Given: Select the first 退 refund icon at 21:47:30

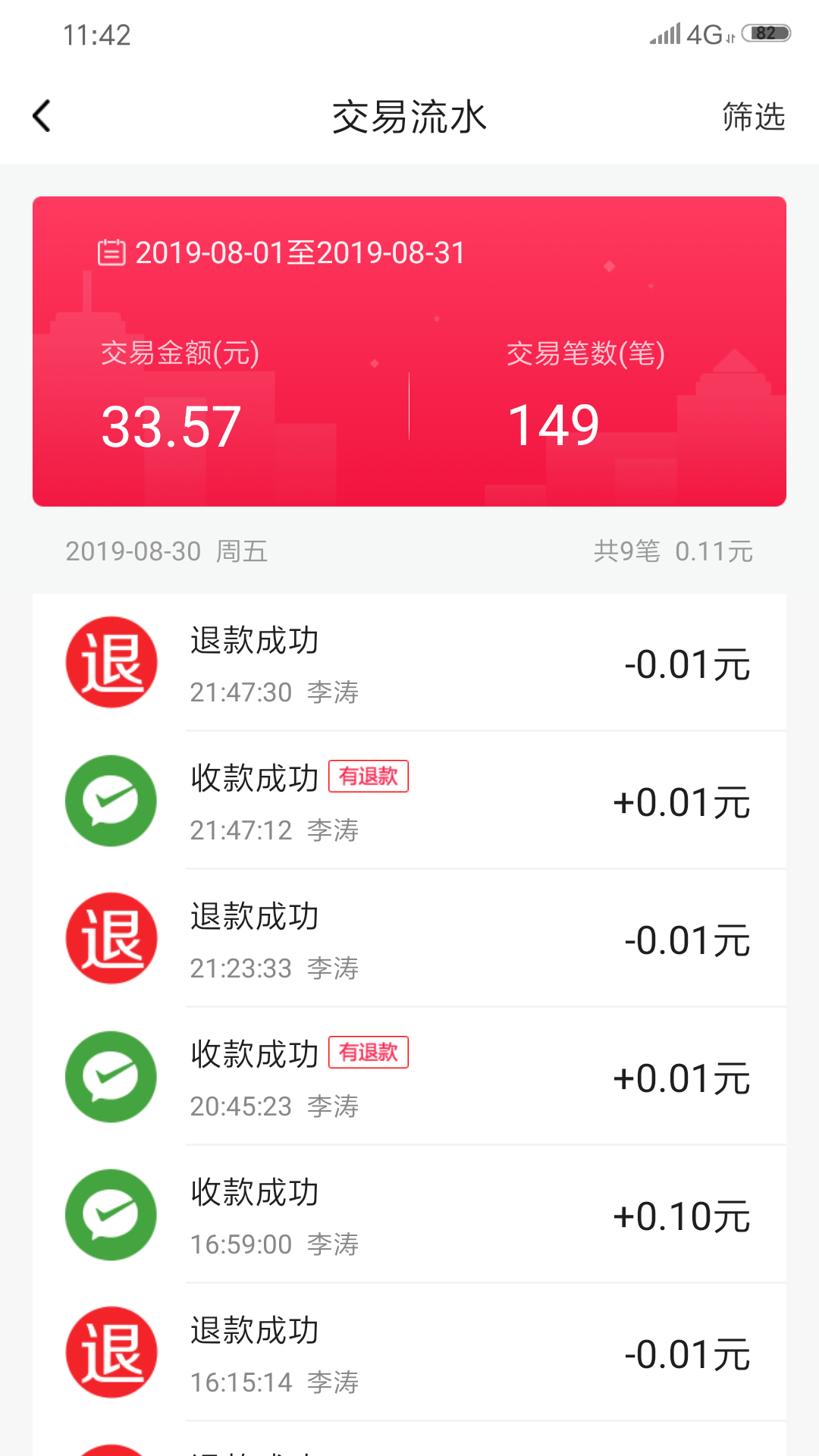Looking at the screenshot, I should (111, 662).
